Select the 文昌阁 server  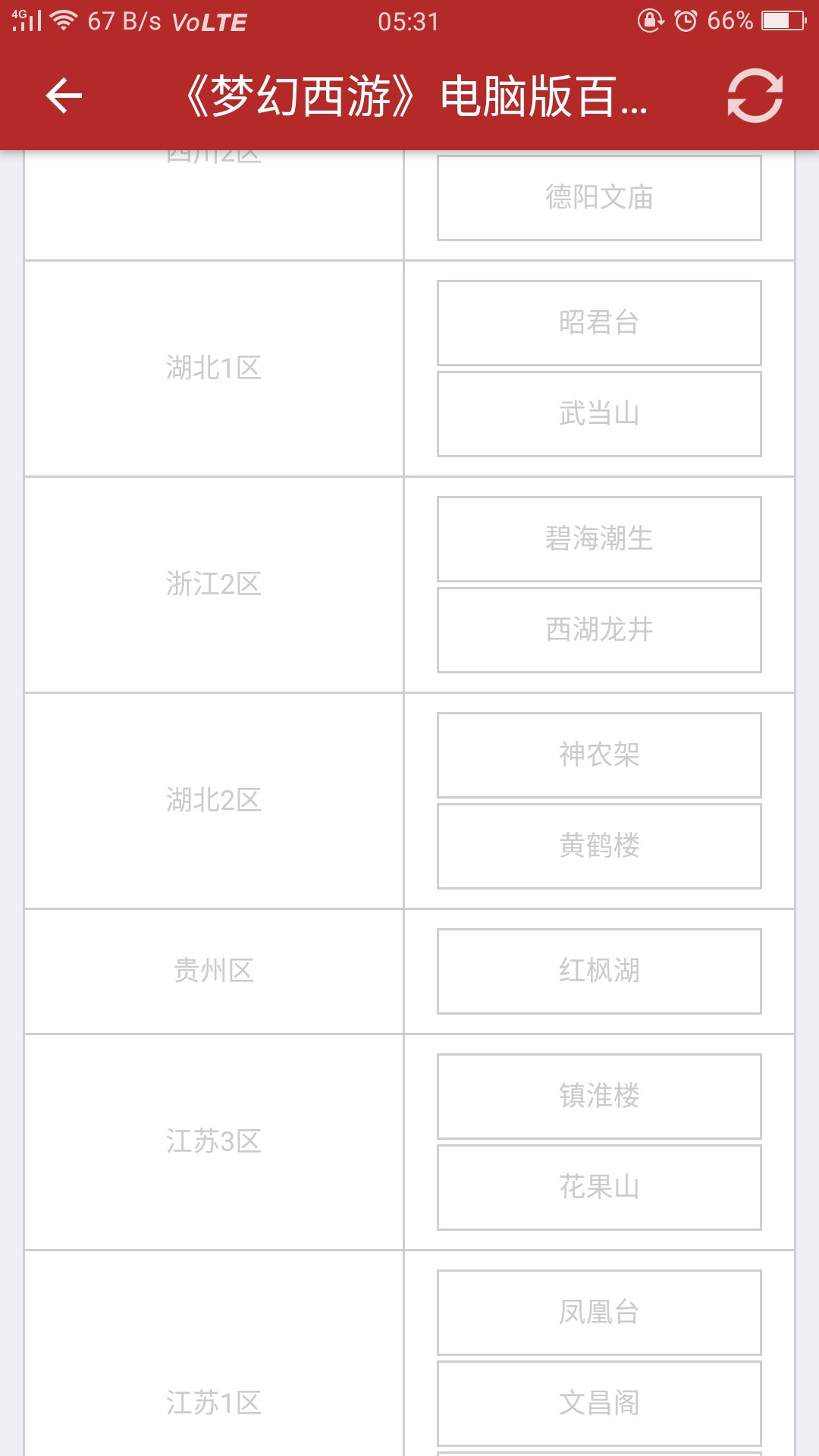pyautogui.click(x=599, y=1404)
